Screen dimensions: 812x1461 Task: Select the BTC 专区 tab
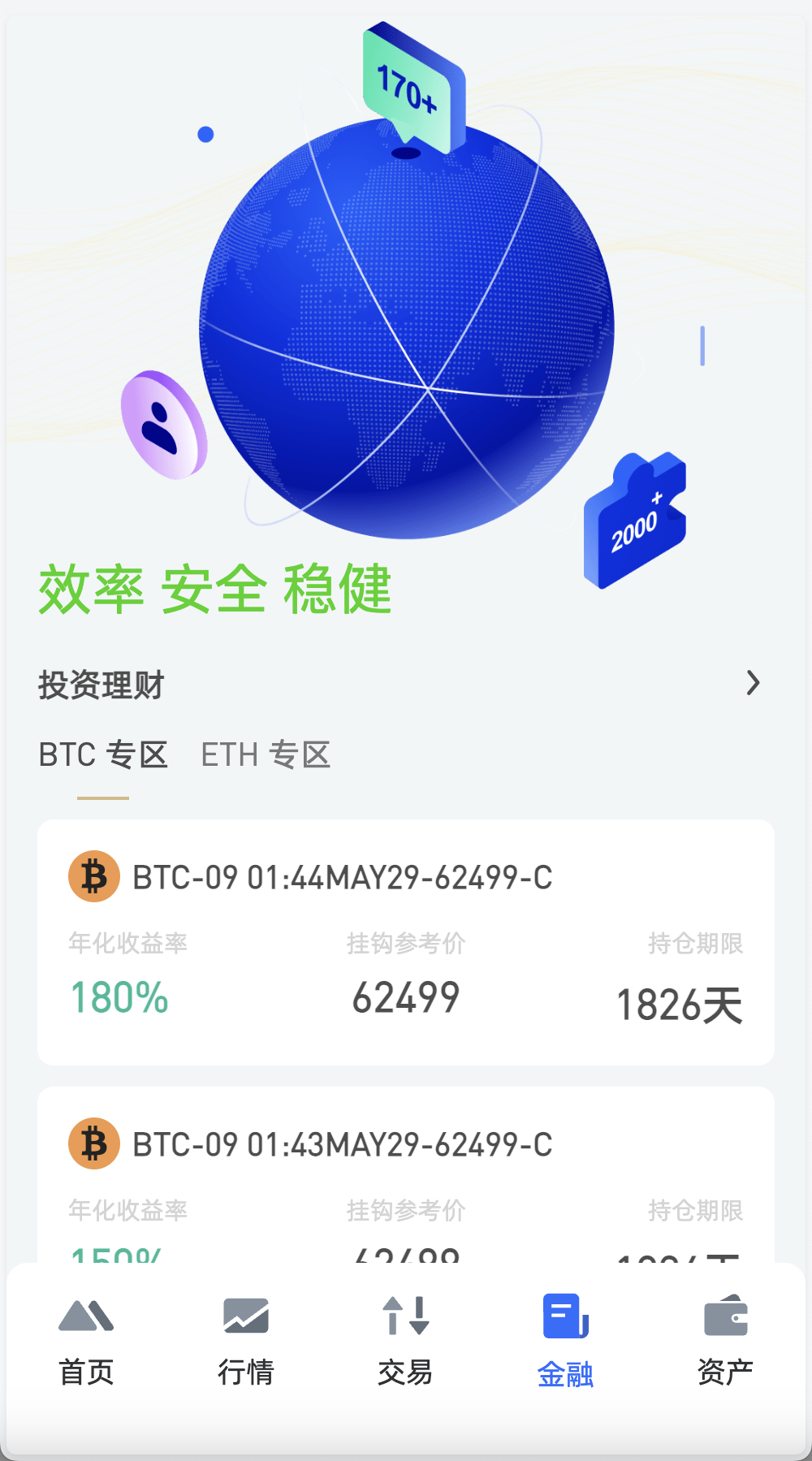tap(103, 754)
